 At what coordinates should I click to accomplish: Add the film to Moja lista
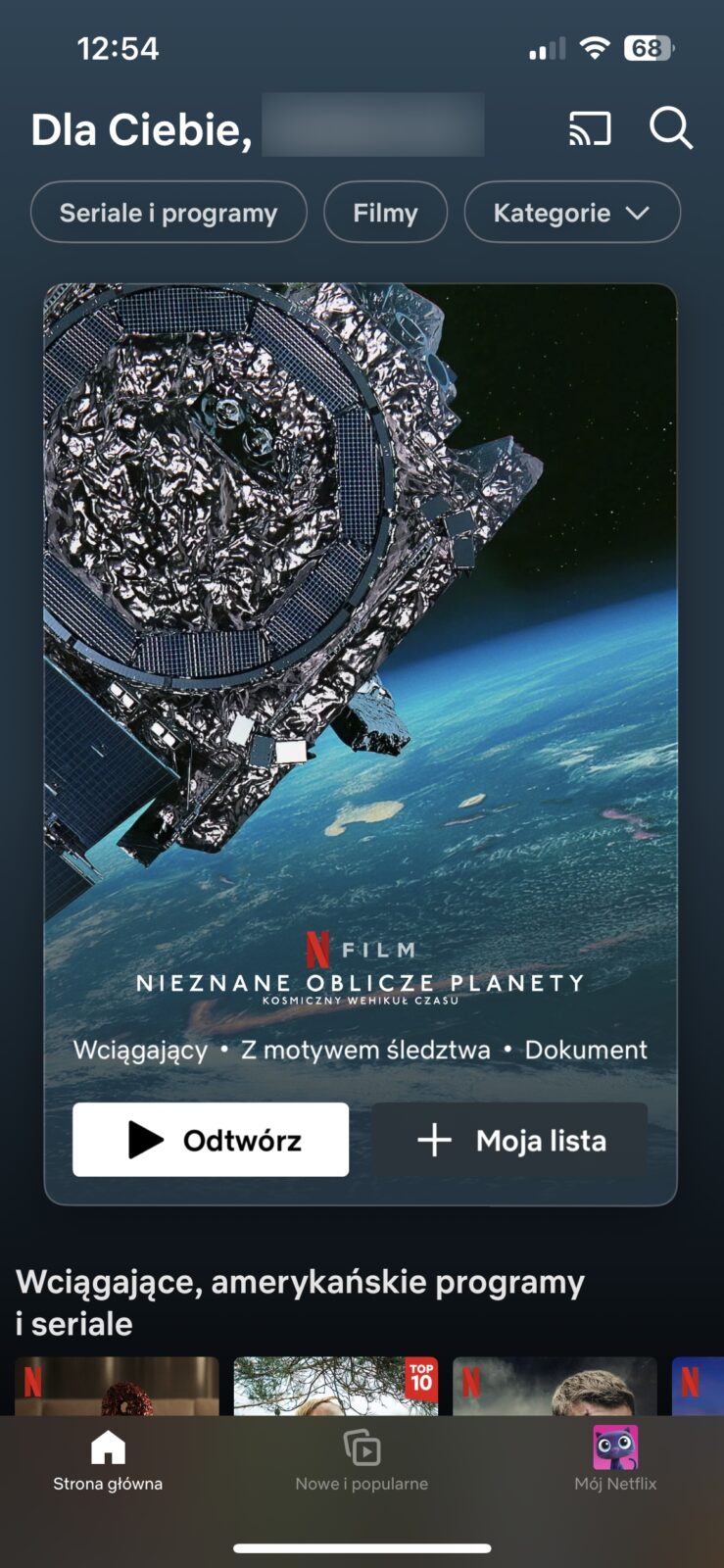pyautogui.click(x=509, y=1140)
